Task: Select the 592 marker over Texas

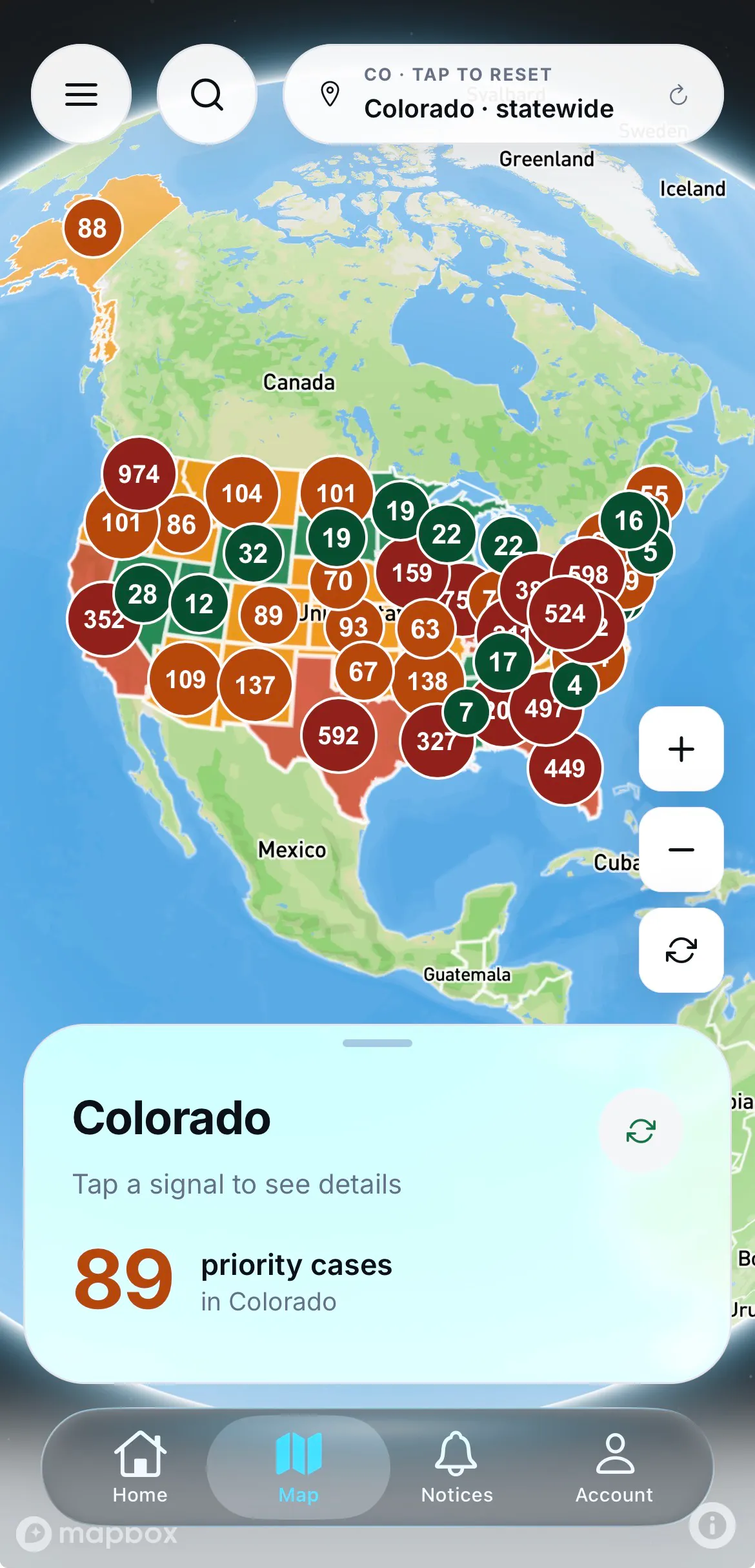Action: 338,735
